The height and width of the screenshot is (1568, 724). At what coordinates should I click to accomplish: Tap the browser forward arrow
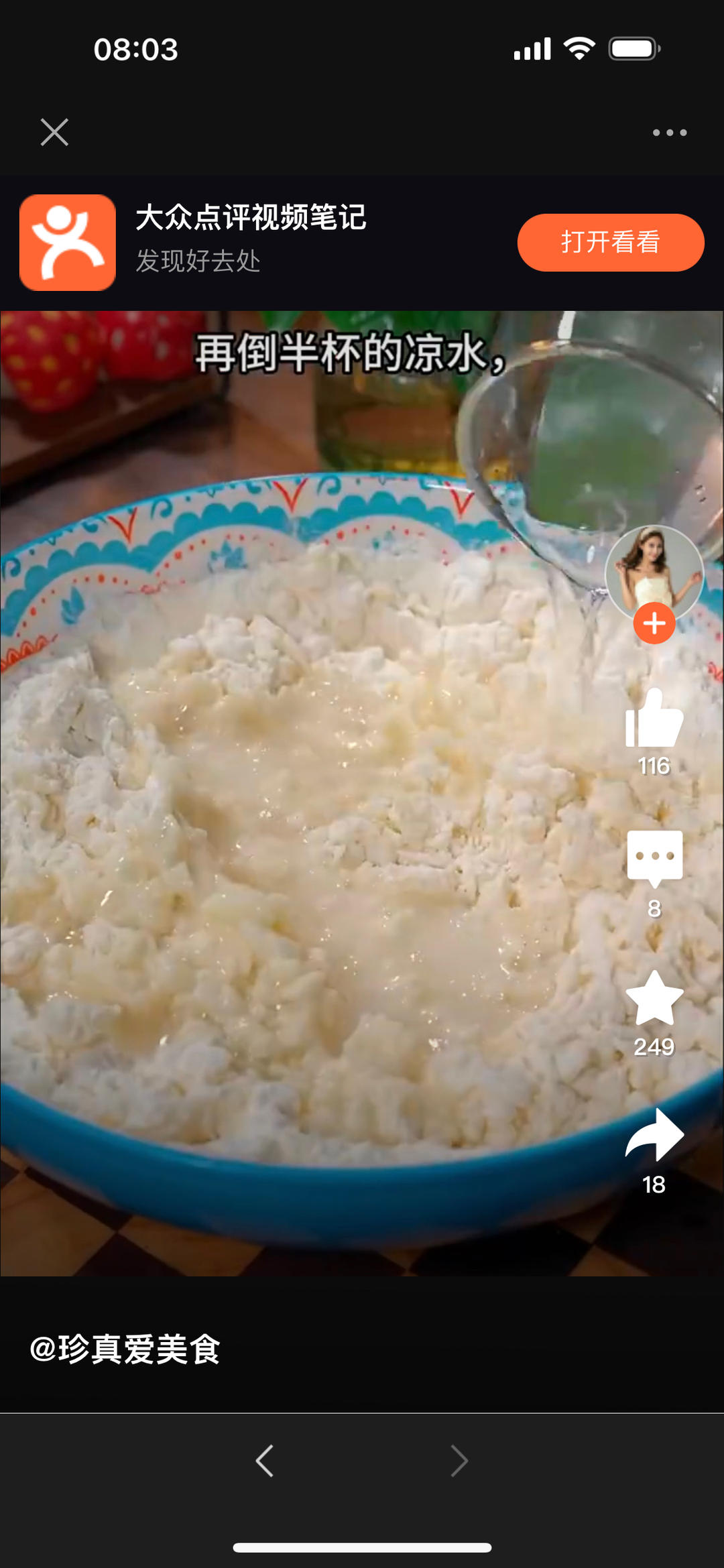(x=459, y=1460)
